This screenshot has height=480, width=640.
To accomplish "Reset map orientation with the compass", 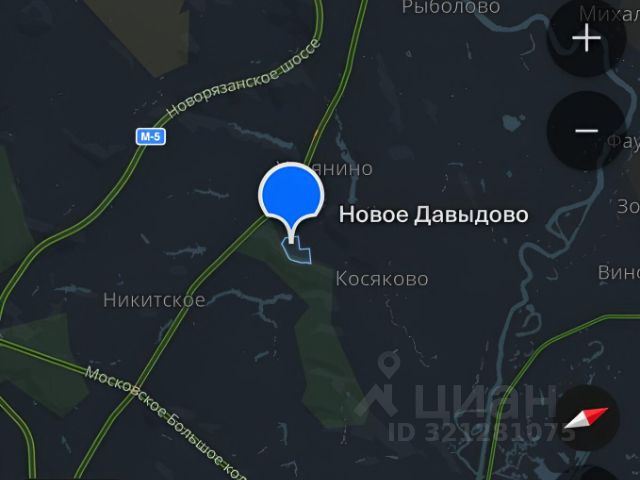I will coord(583,422).
